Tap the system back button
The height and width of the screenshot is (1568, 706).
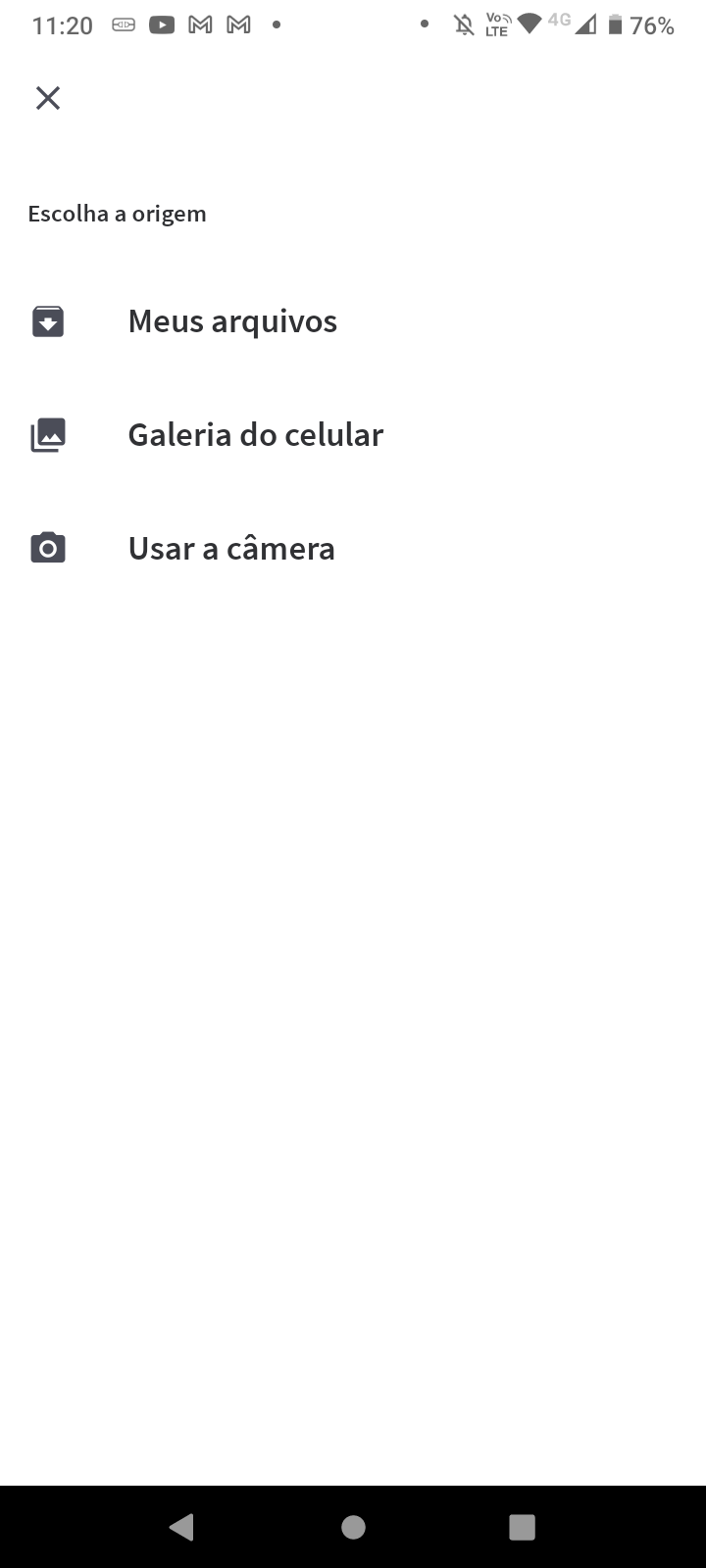[x=181, y=1527]
